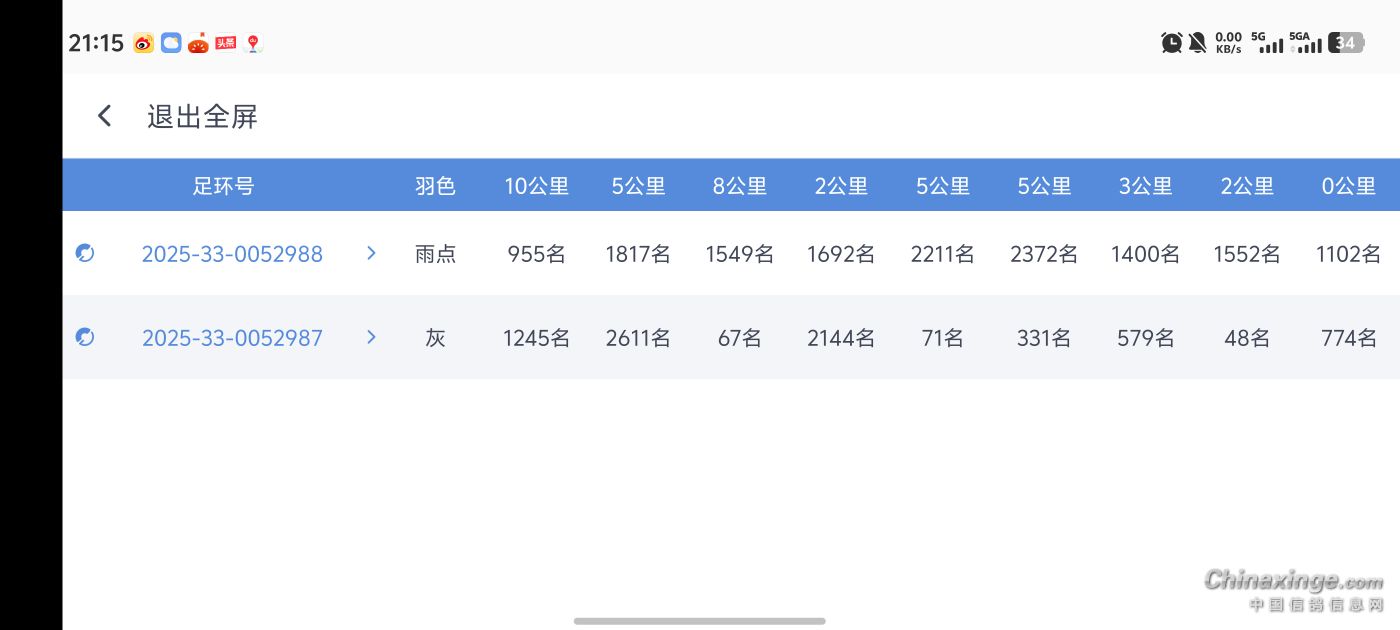Tap the round icon beside 2025-33-0052988
1400x630 pixels.
pos(85,253)
